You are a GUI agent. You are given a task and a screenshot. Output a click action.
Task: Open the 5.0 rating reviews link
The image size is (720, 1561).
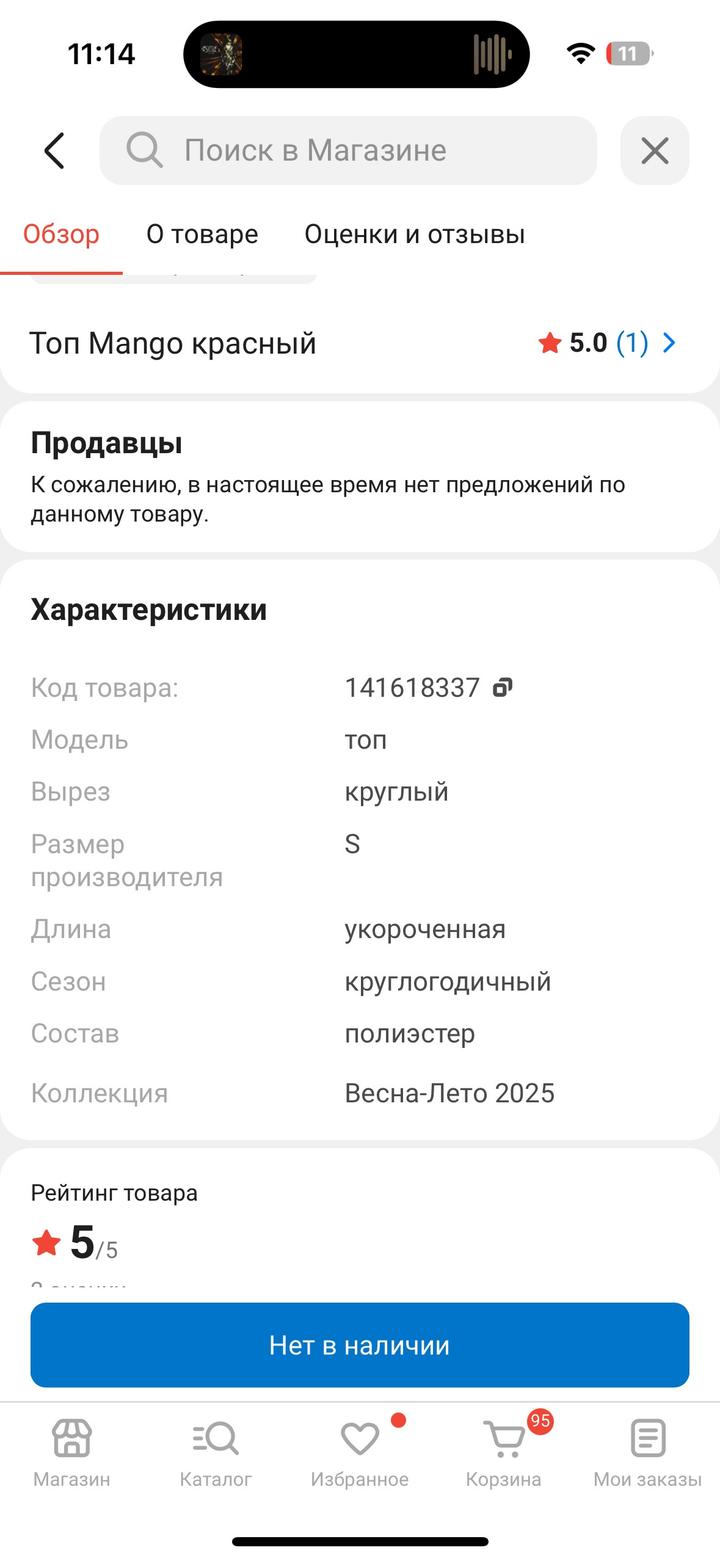tap(607, 343)
